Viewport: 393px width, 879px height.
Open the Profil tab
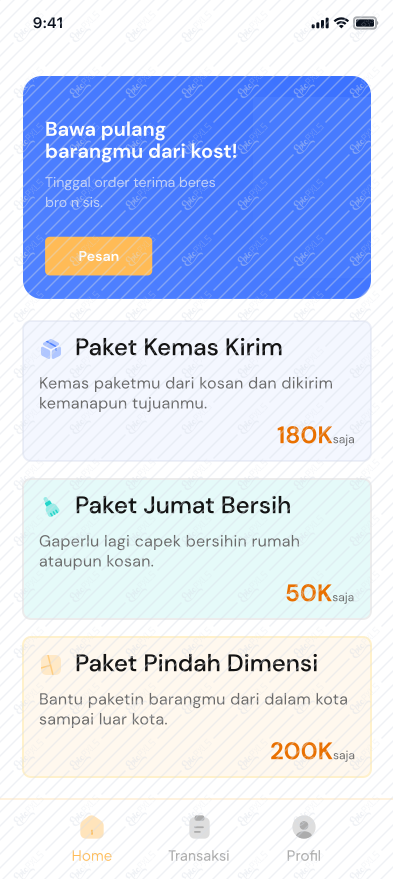[x=304, y=839]
